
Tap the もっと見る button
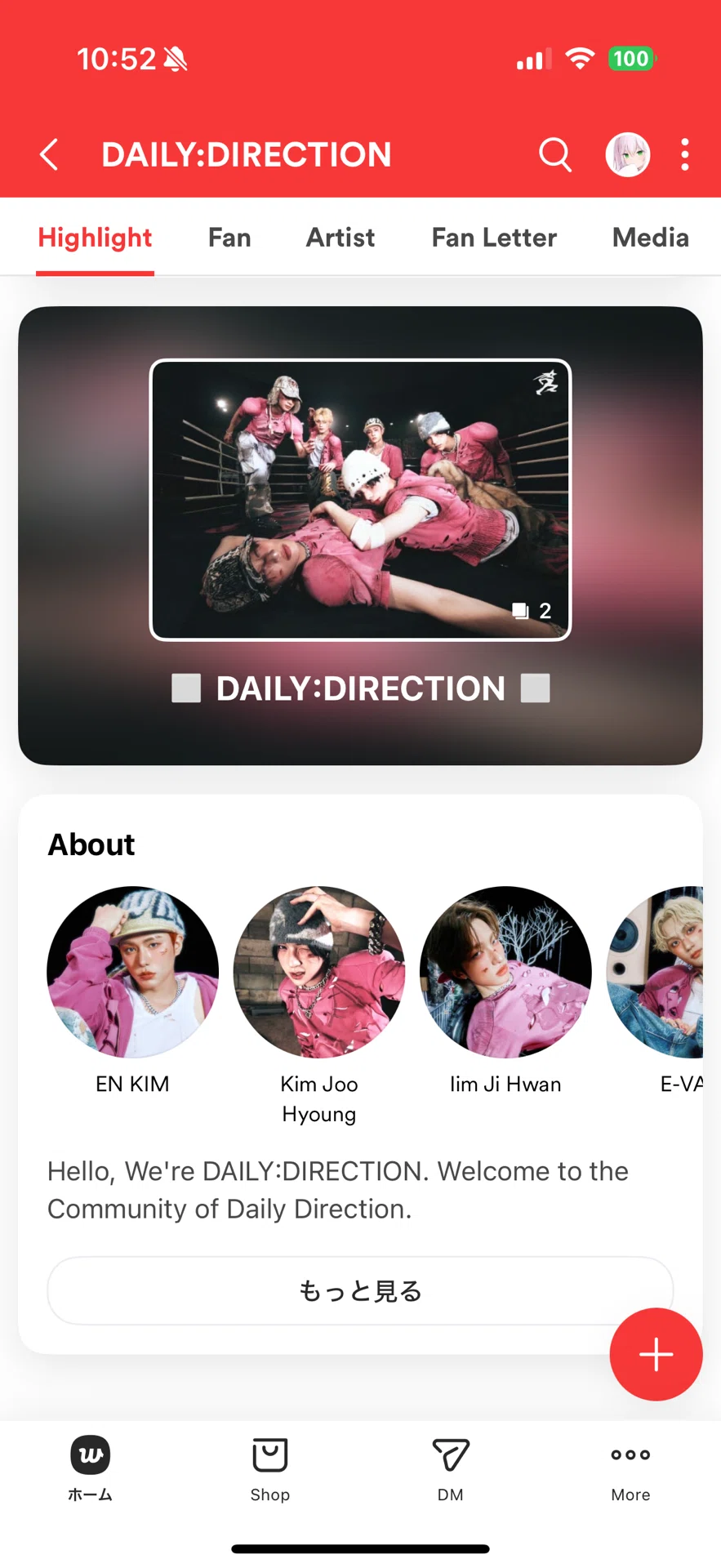click(360, 1290)
